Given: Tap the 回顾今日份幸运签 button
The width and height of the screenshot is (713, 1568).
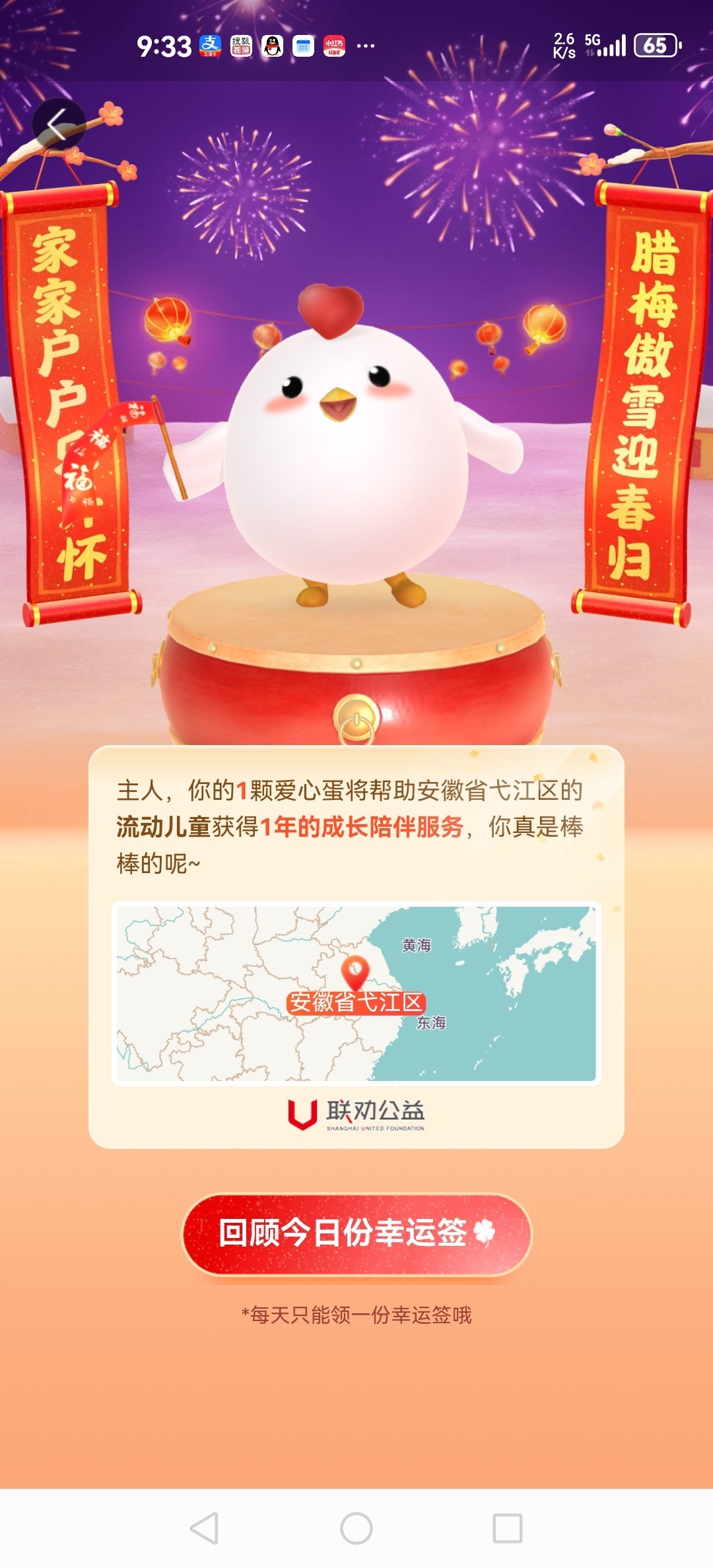Looking at the screenshot, I should point(356,1233).
